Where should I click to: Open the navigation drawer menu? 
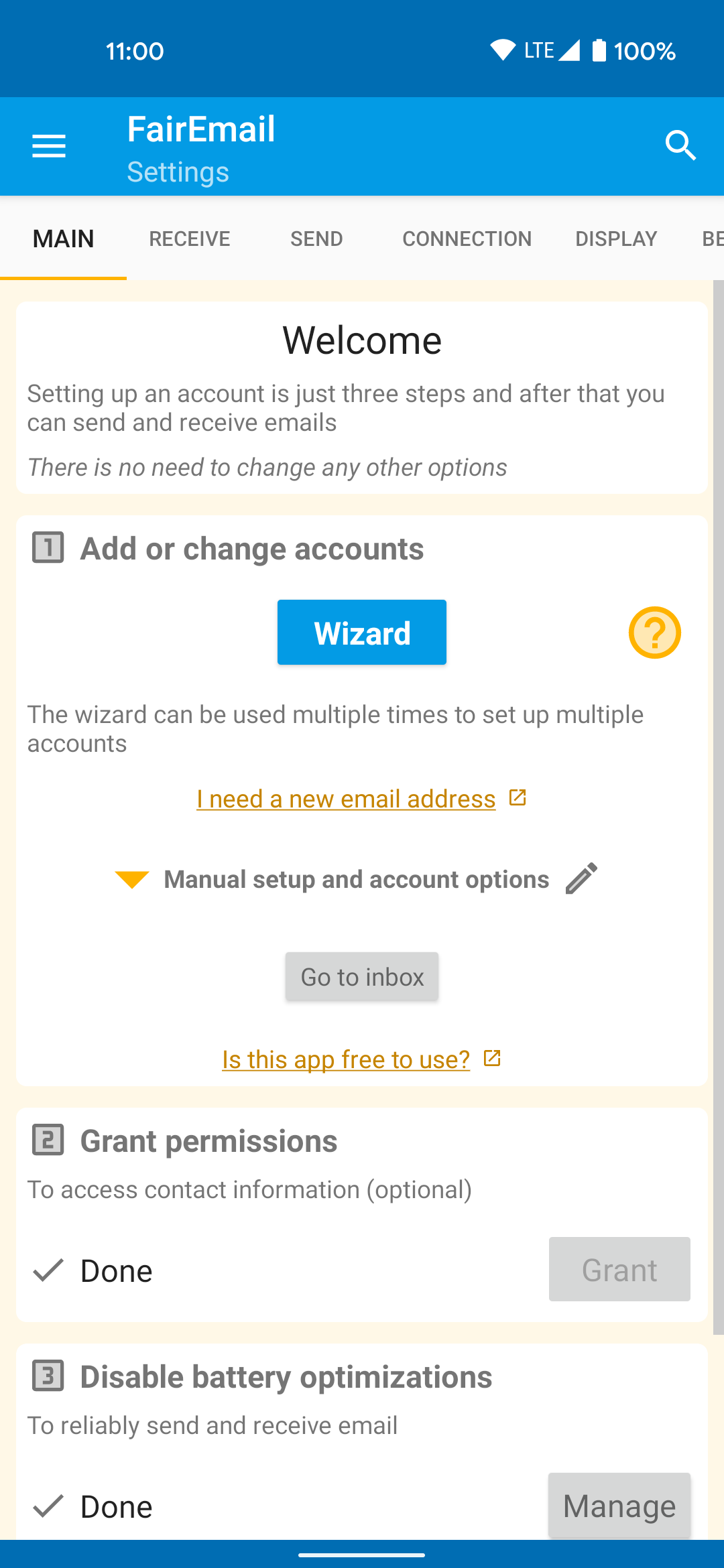[49, 145]
